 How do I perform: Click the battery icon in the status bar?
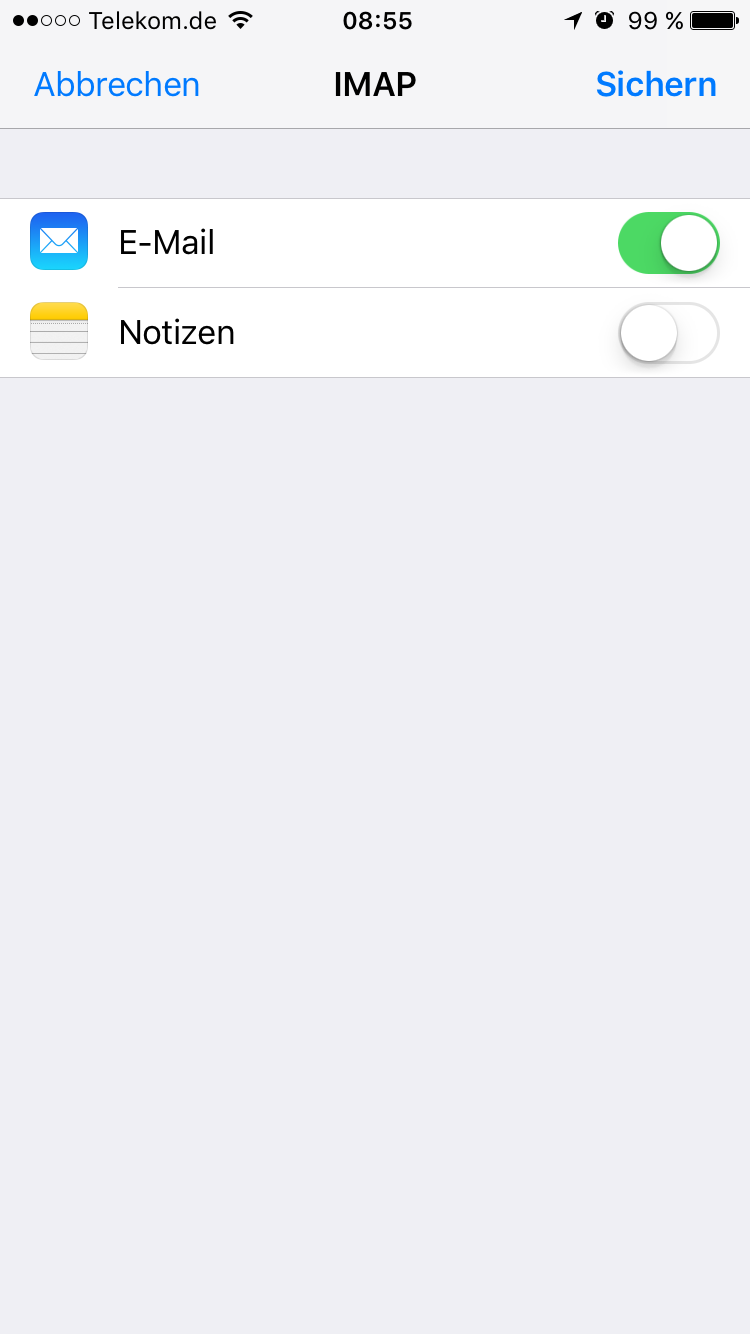click(712, 20)
